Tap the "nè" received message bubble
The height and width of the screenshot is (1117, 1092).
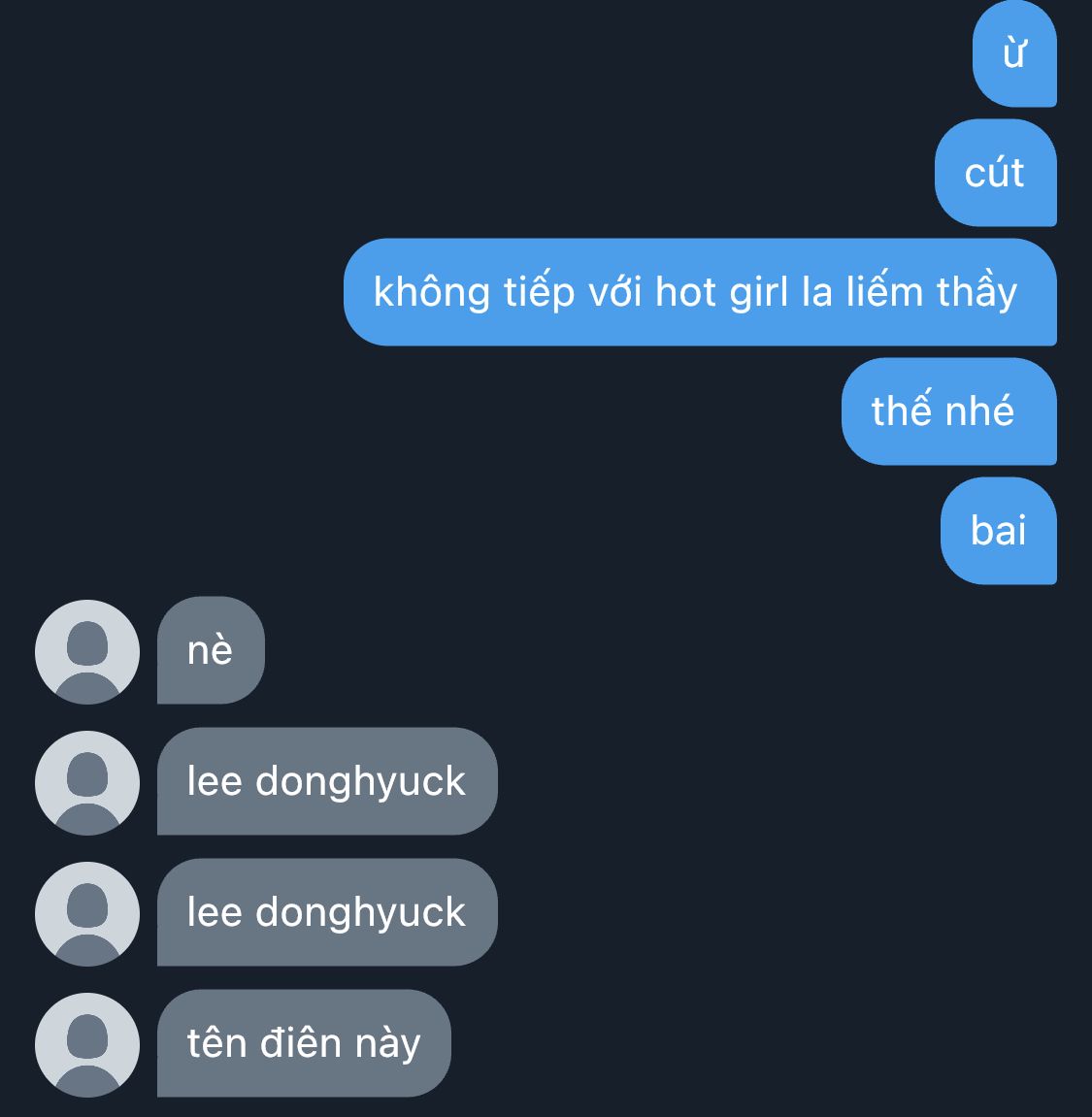(210, 650)
